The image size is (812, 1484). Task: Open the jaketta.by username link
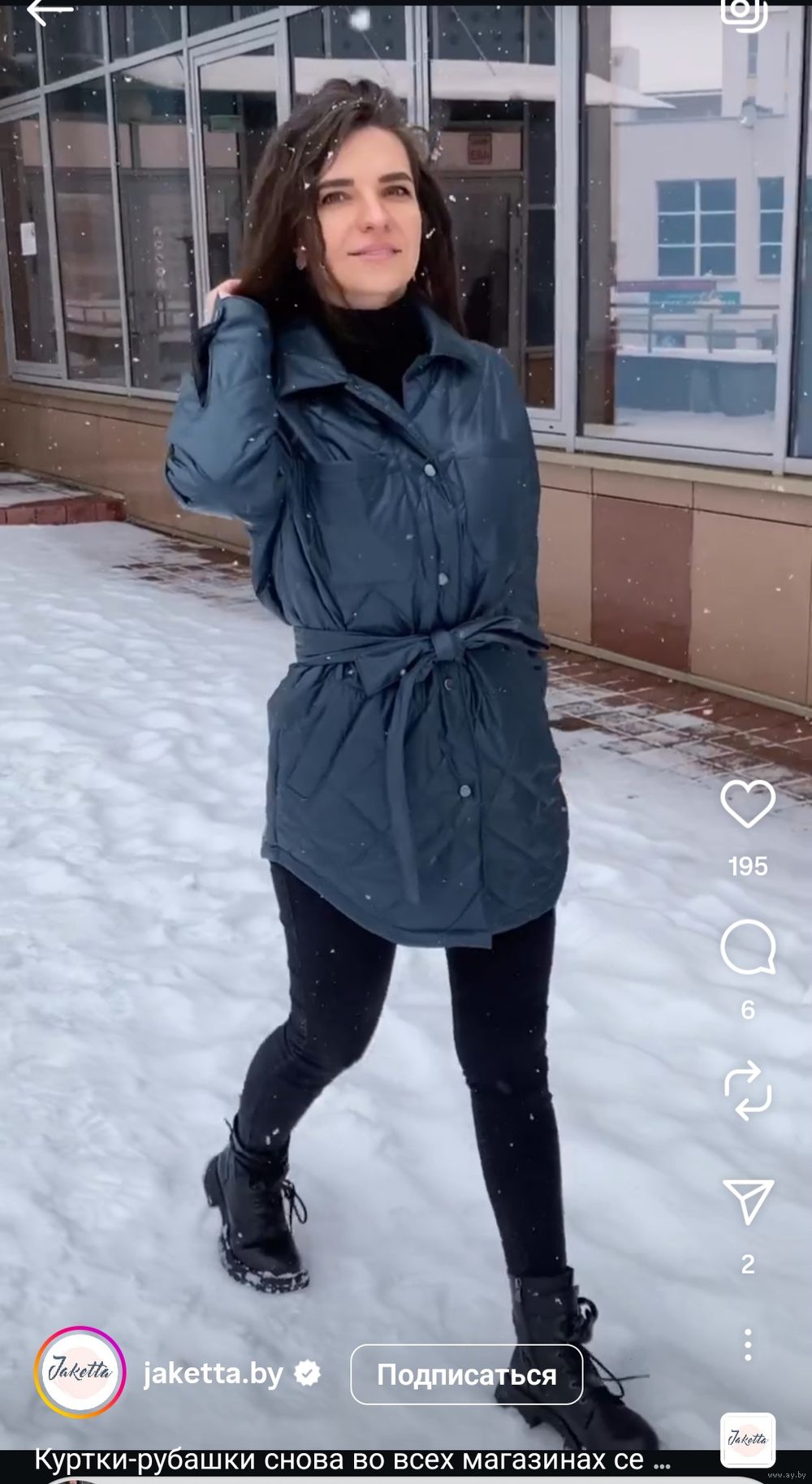click(x=213, y=1374)
